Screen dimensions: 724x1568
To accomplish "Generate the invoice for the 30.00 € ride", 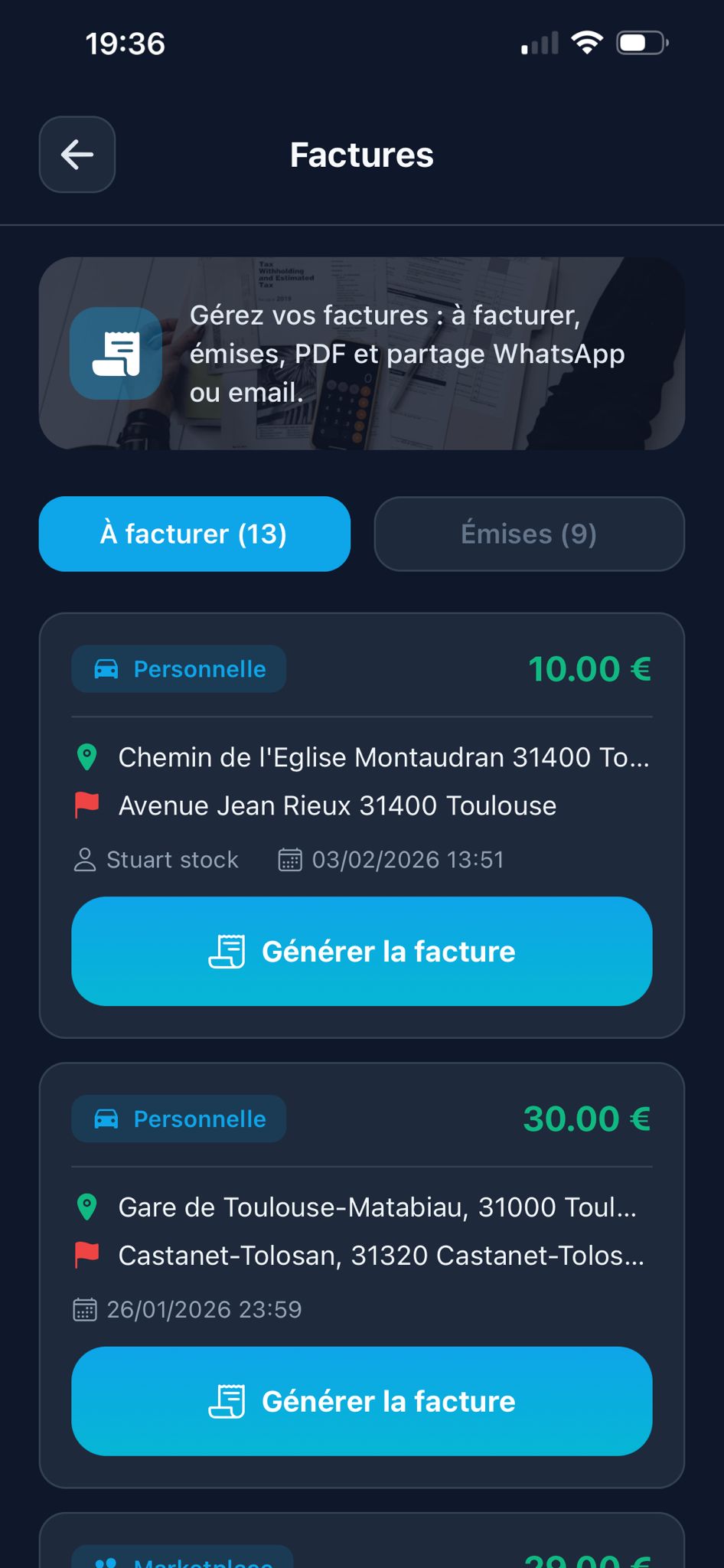I will 361,1401.
